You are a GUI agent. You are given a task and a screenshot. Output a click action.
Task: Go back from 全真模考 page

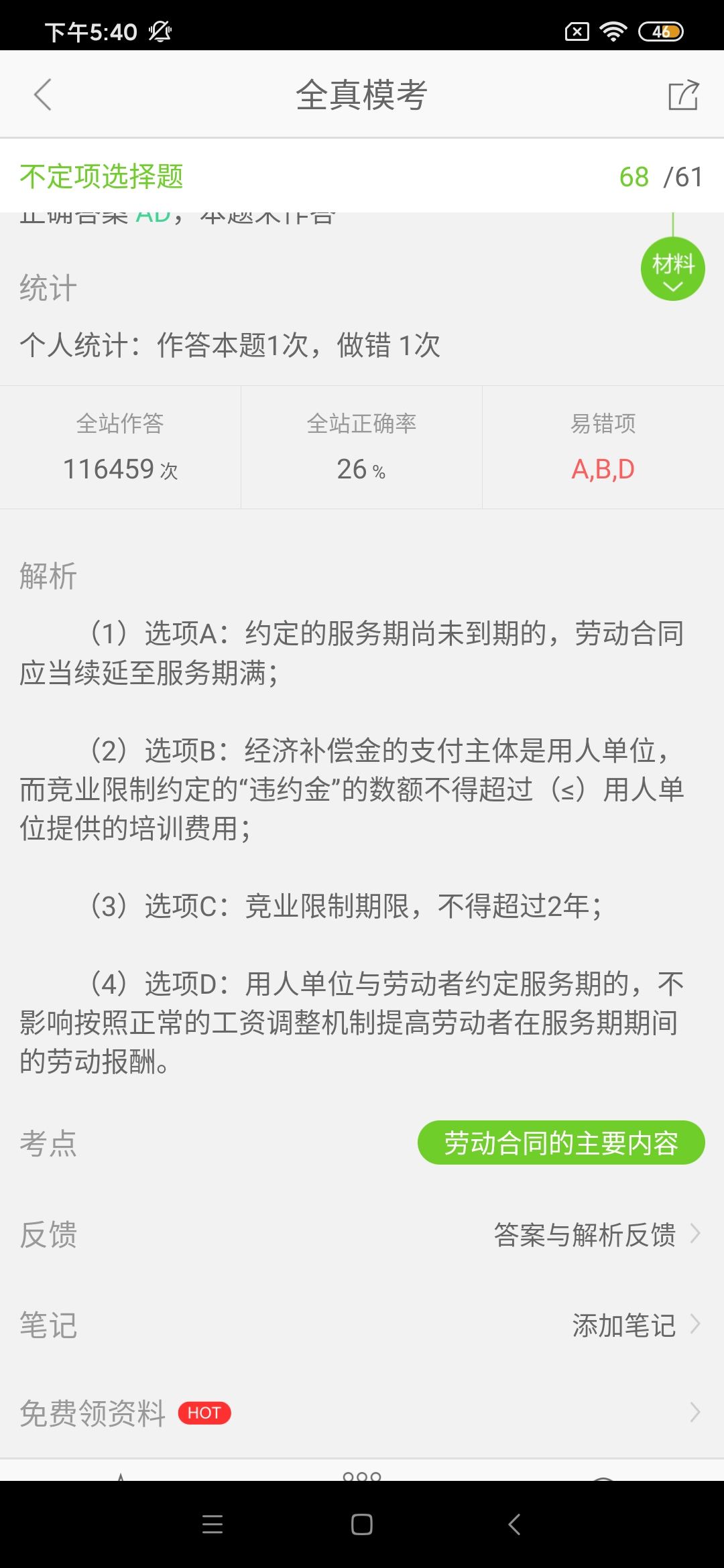(x=43, y=94)
